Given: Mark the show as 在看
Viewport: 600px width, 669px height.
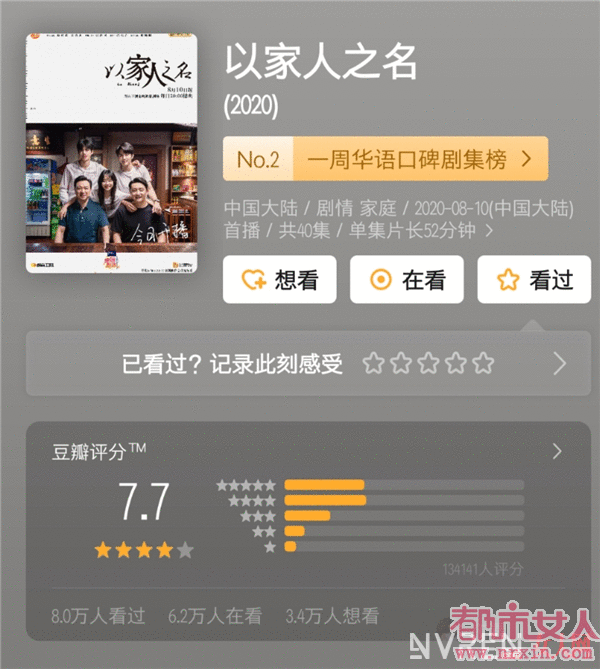Looking at the screenshot, I should pyautogui.click(x=406, y=280).
